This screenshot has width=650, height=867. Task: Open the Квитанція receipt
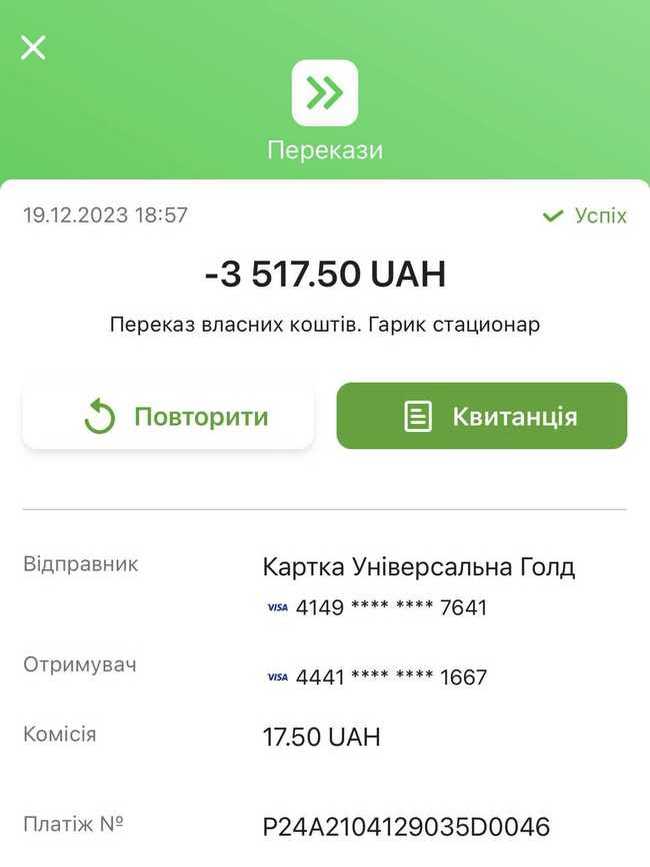481,416
